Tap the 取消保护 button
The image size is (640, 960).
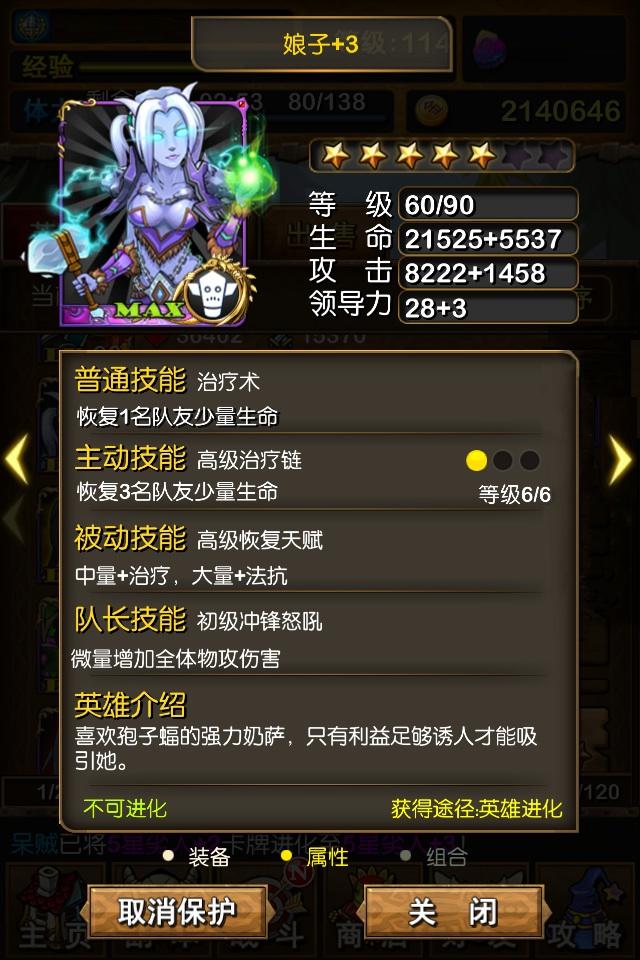(x=177, y=911)
